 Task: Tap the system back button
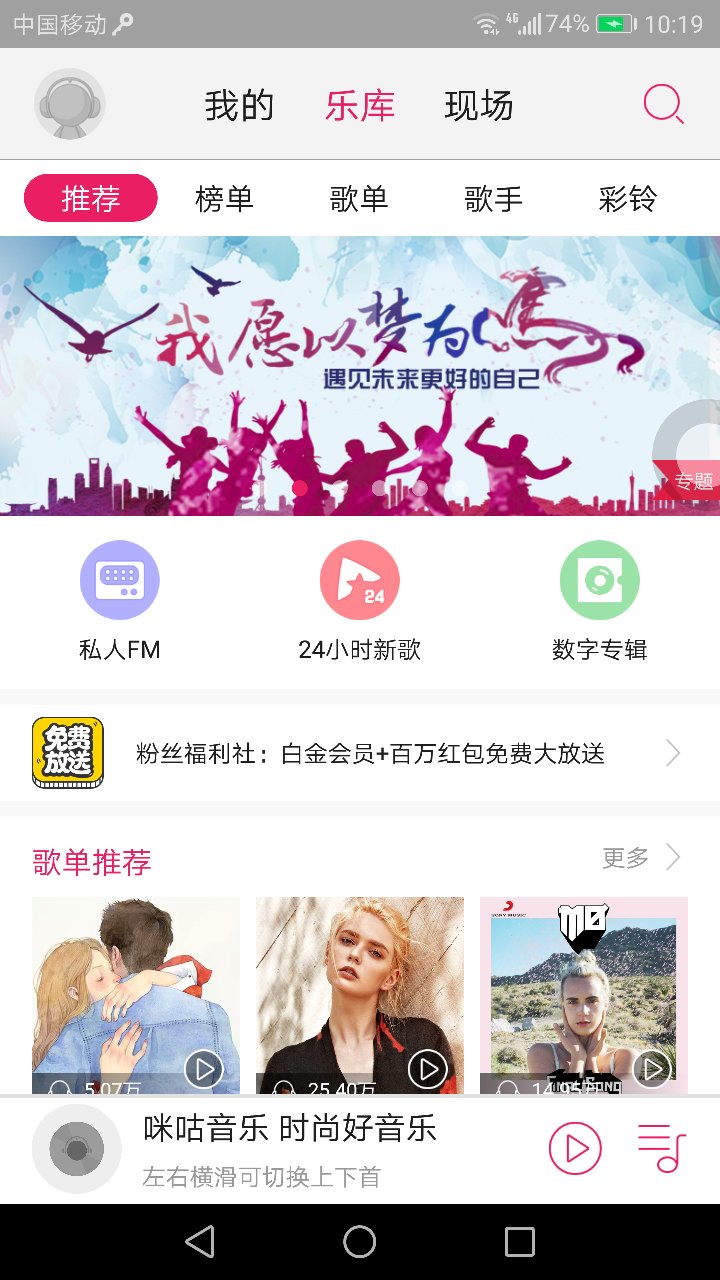click(x=200, y=1241)
